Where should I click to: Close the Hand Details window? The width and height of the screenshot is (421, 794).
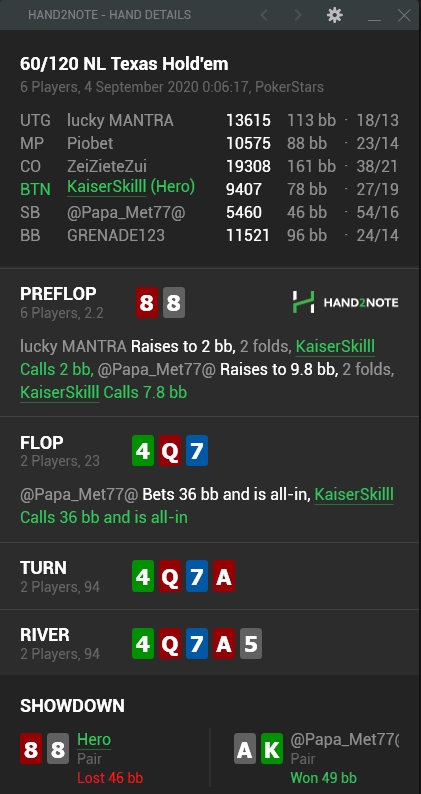click(404, 15)
